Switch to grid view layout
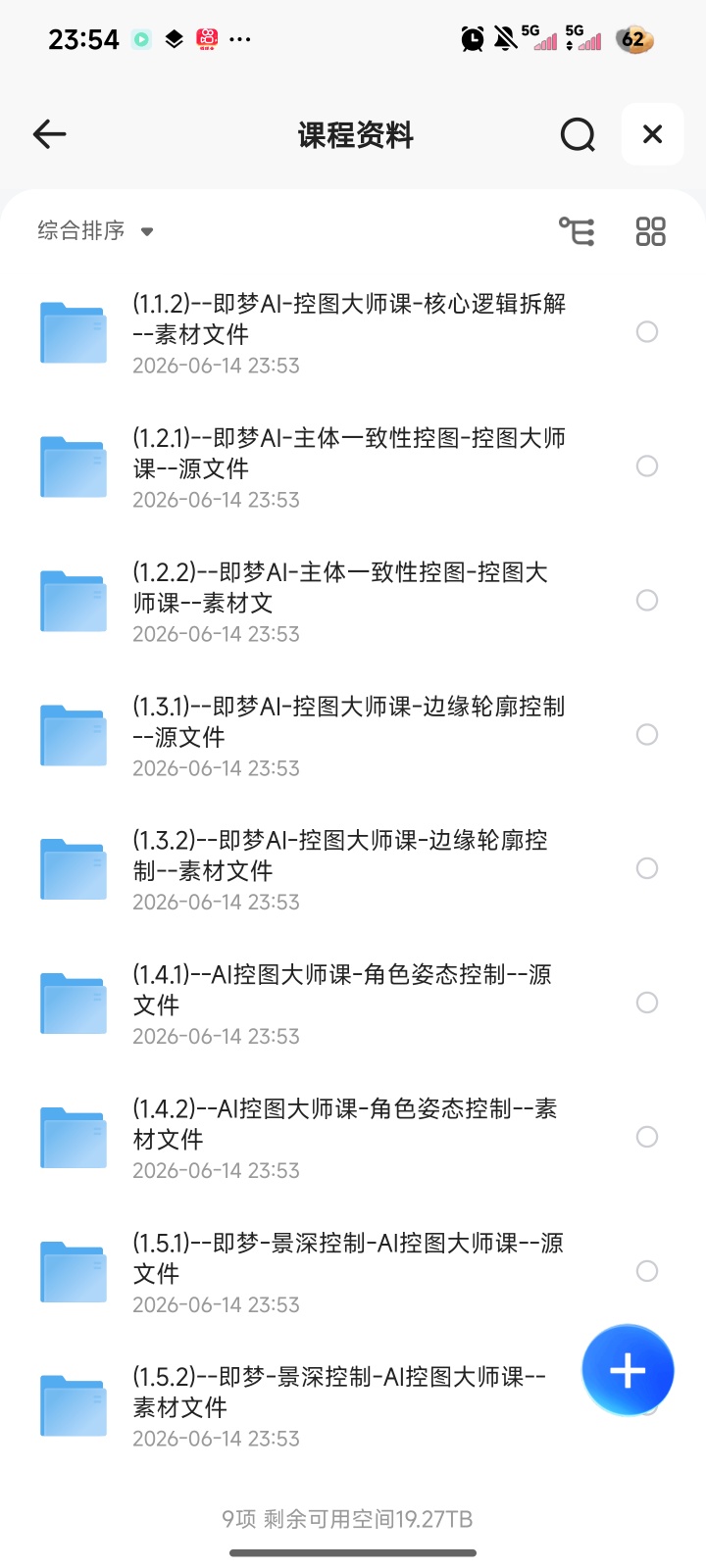 coord(650,231)
